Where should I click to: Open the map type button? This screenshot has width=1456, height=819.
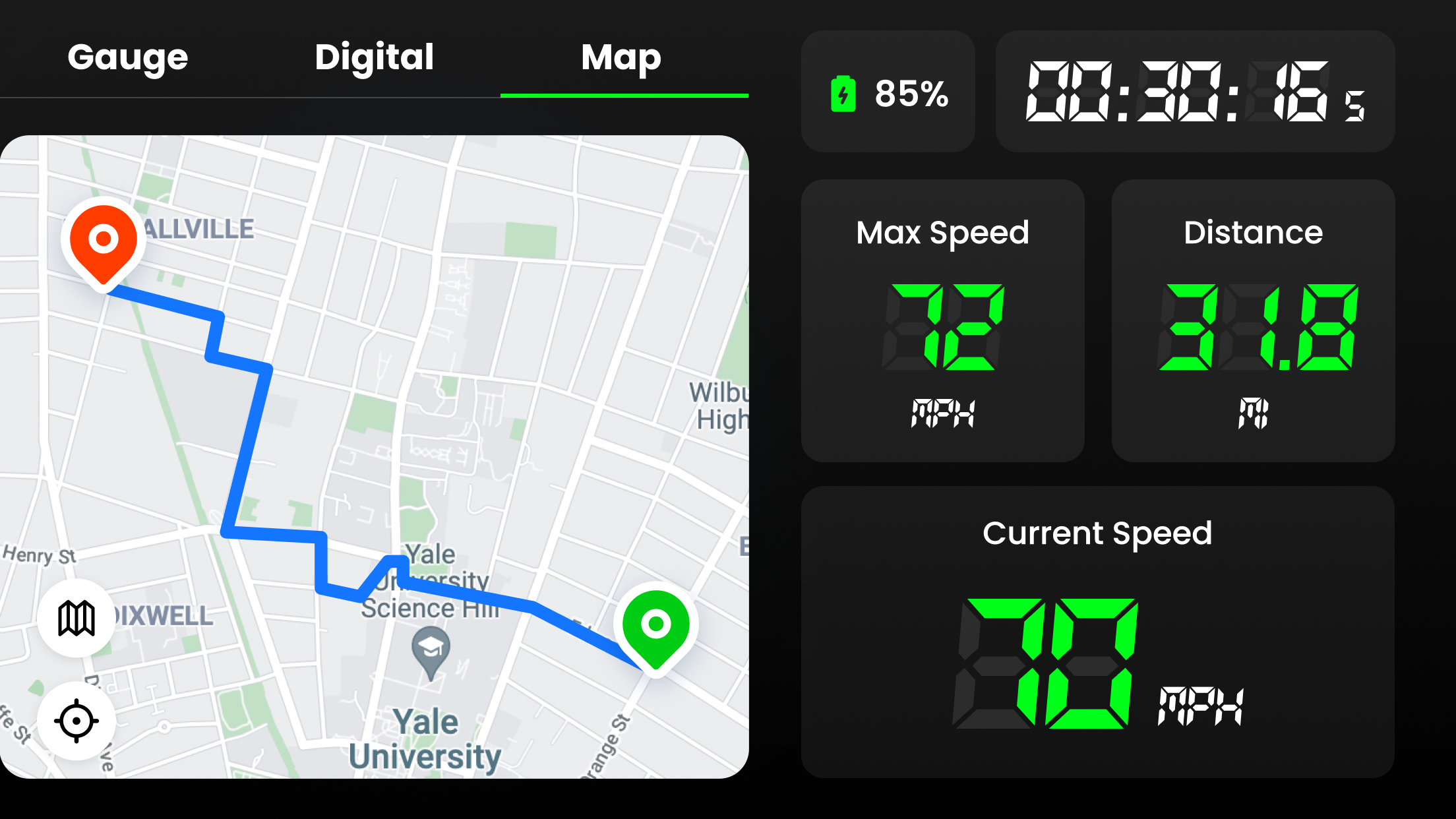pos(76,618)
